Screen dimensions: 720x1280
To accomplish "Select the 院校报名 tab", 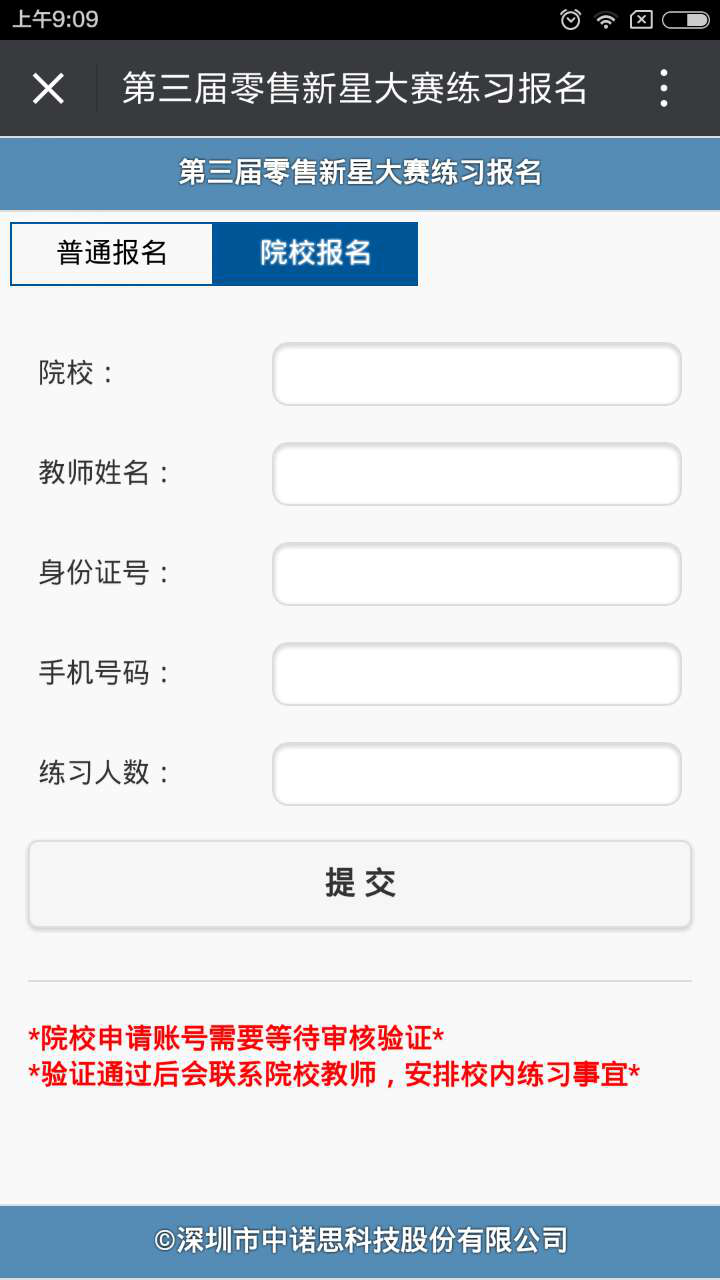I will click(315, 254).
